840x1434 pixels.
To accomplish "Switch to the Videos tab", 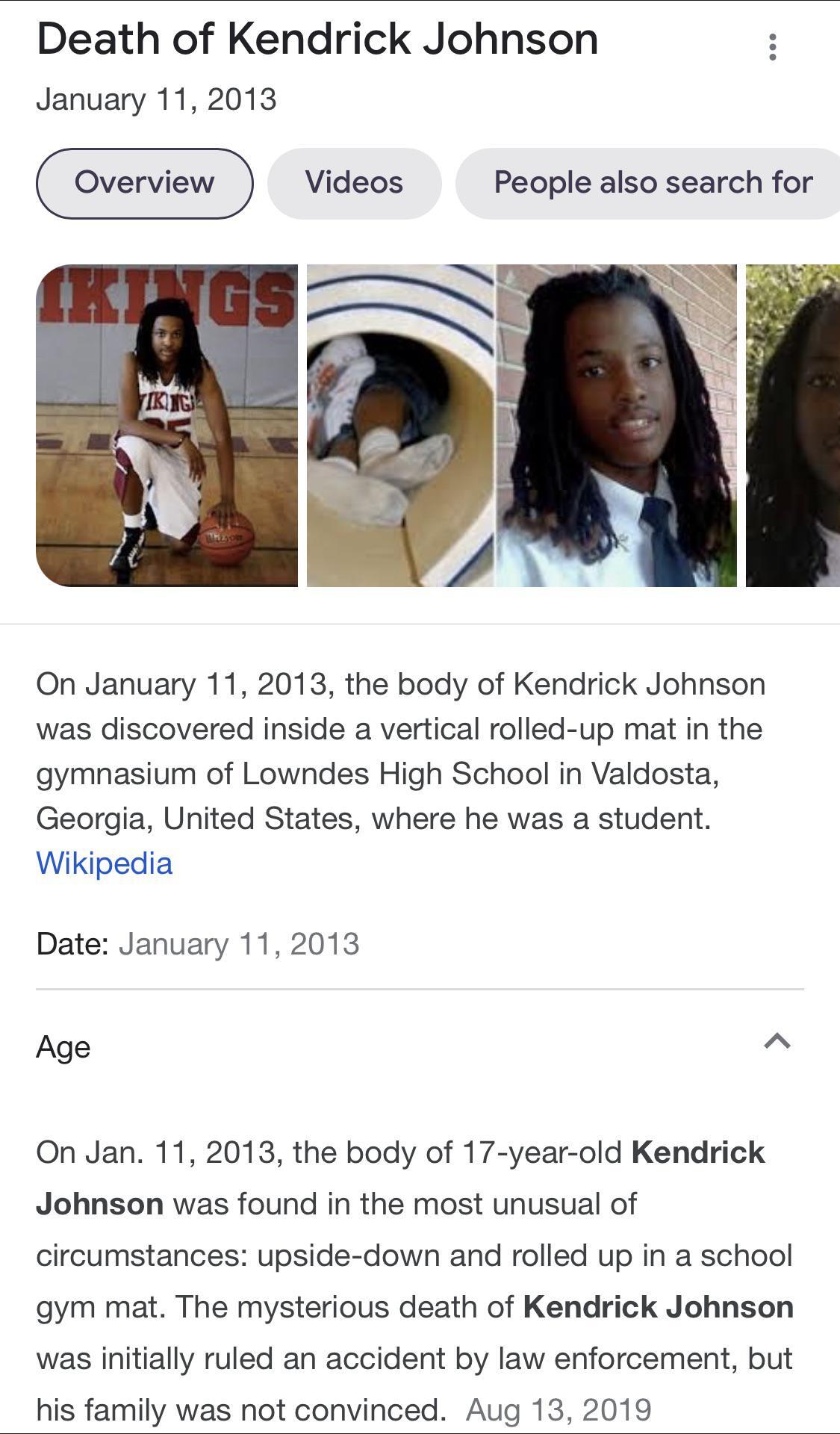I will click(354, 183).
